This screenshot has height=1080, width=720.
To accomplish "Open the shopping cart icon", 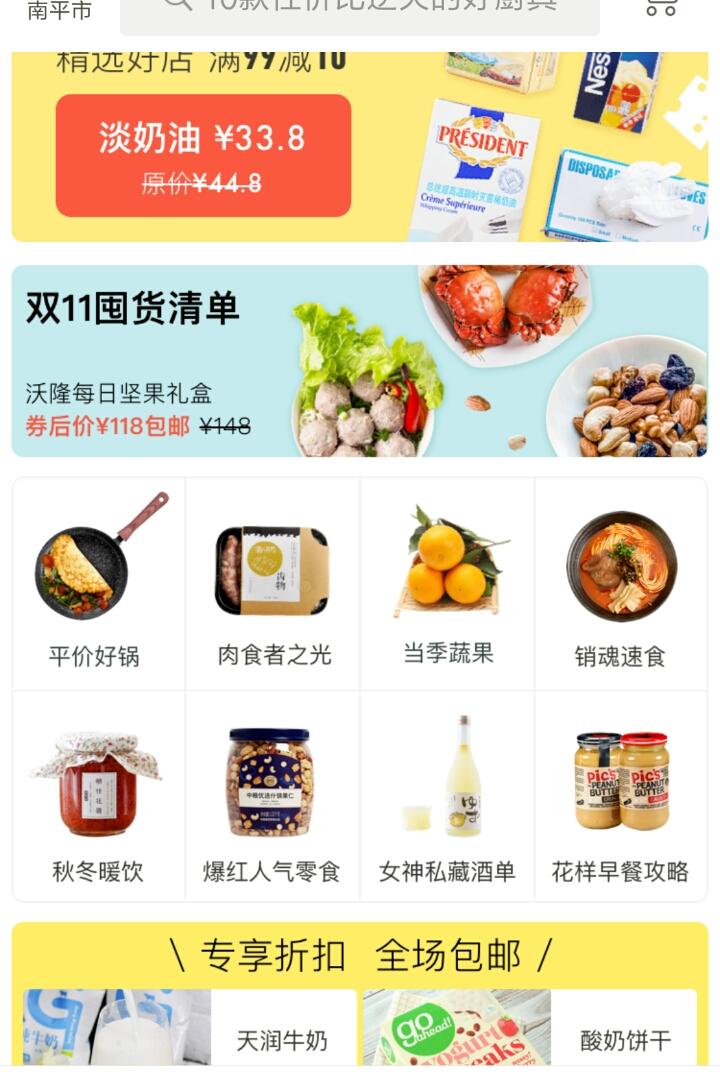I will pos(661,8).
